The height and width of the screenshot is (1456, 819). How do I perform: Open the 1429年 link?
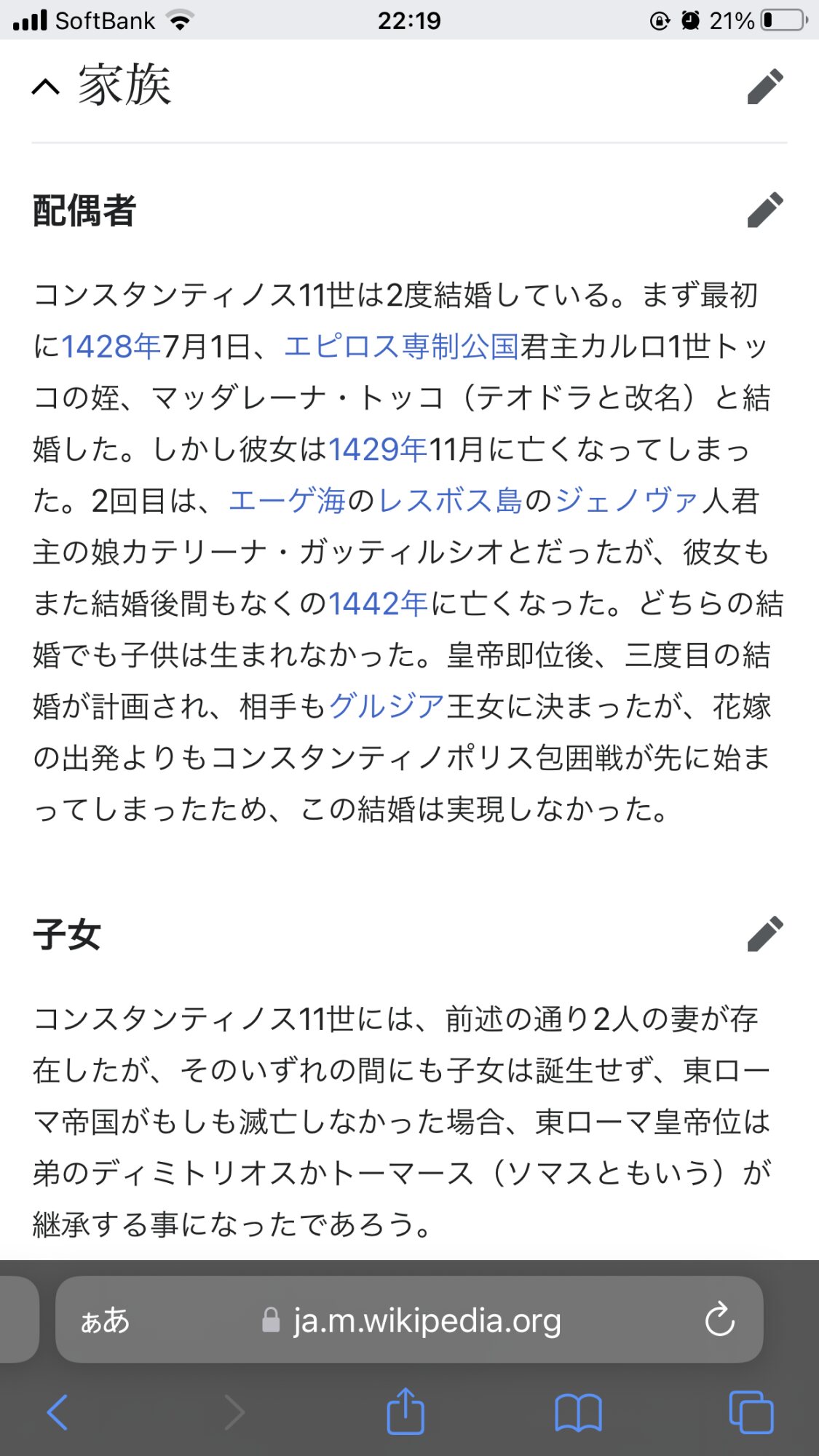click(x=378, y=449)
